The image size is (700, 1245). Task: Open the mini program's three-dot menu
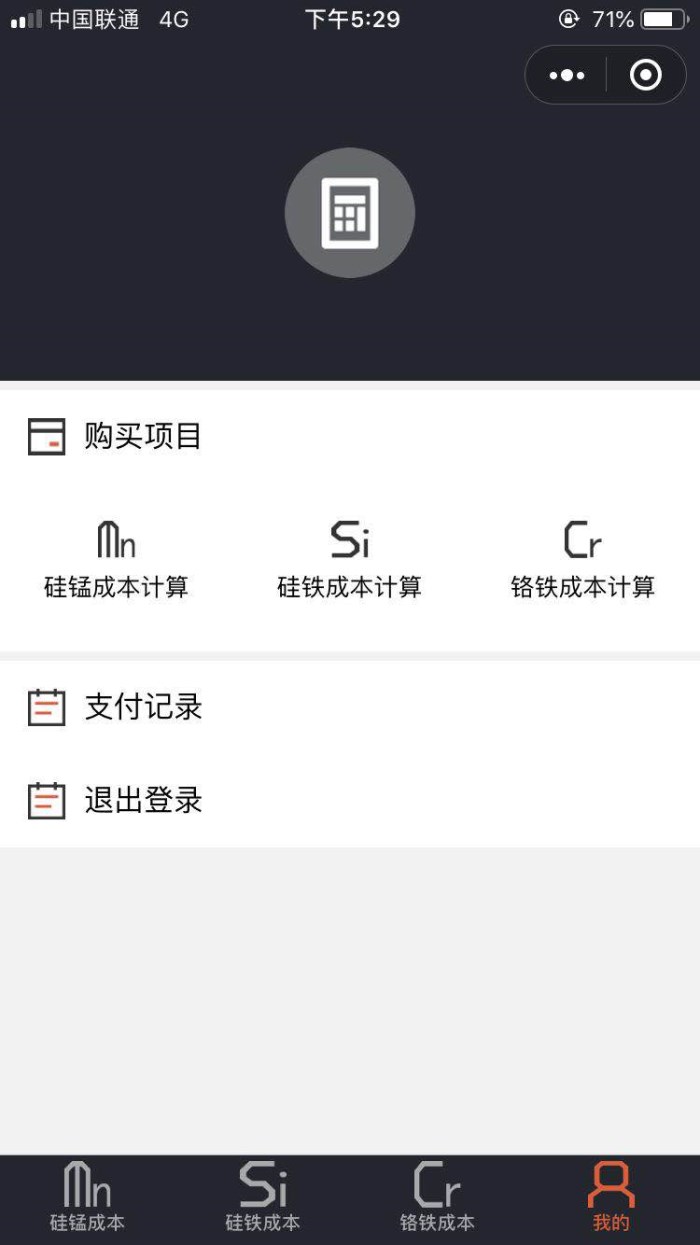coord(567,75)
